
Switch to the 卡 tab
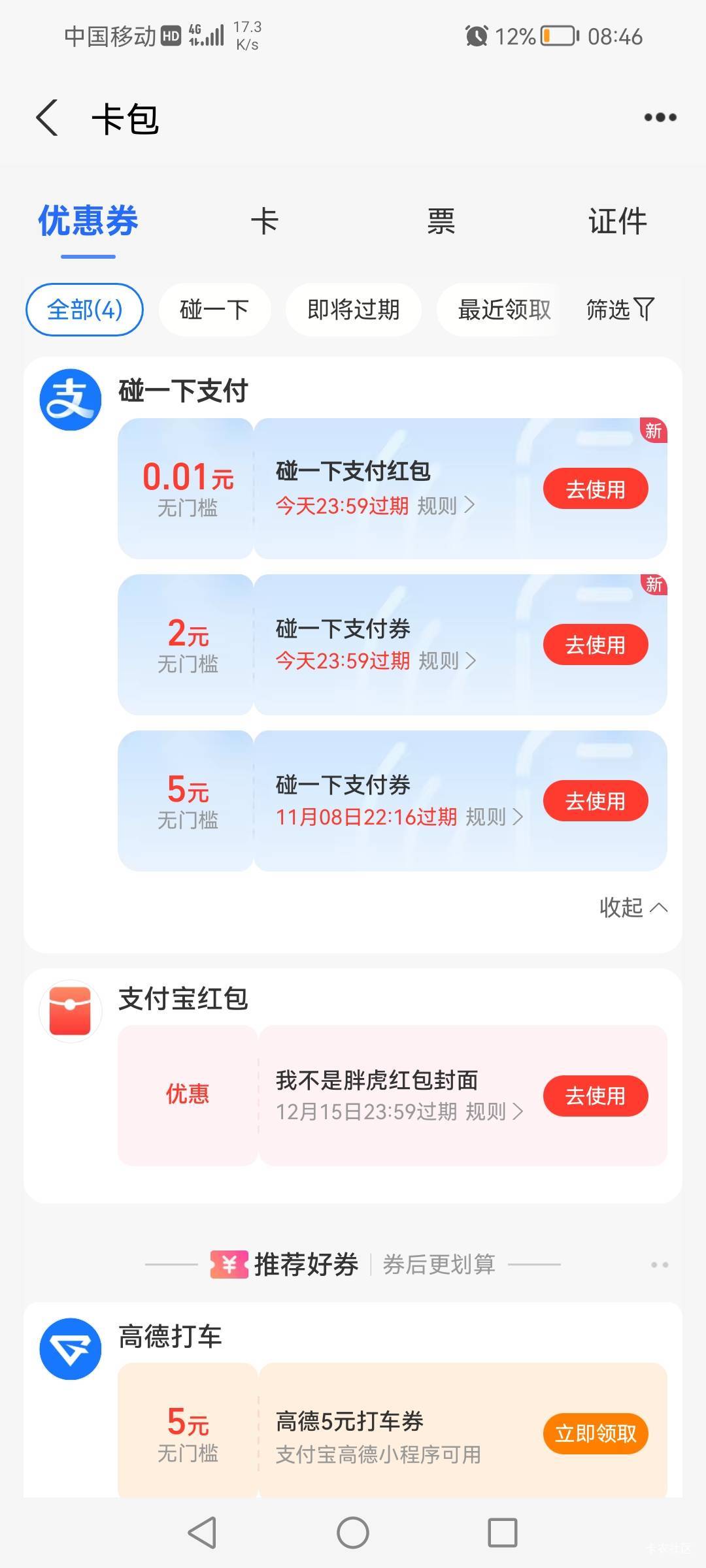coord(265,221)
